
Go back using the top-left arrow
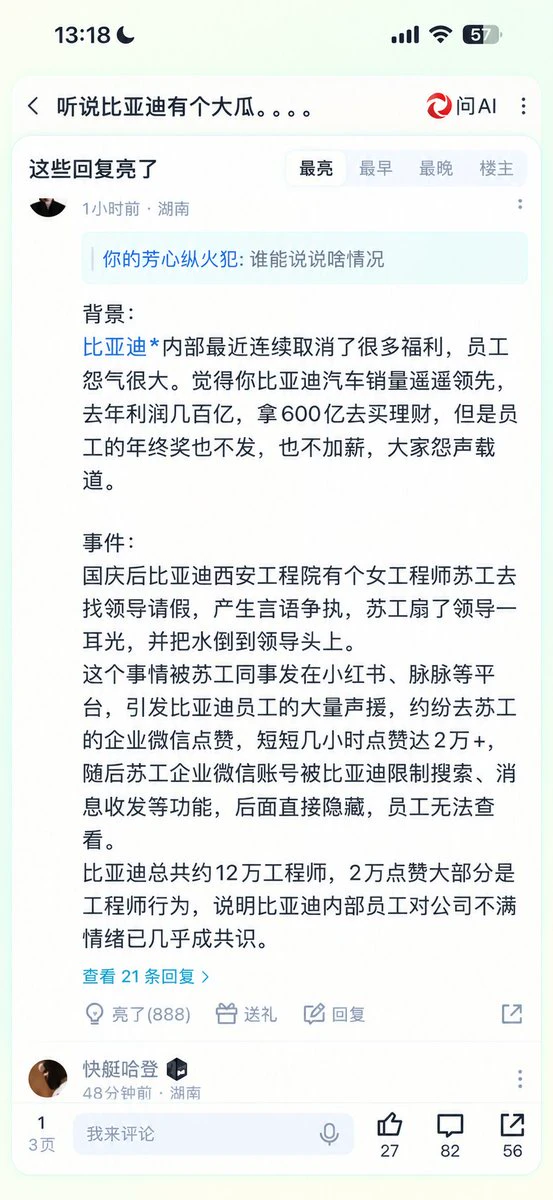33,107
